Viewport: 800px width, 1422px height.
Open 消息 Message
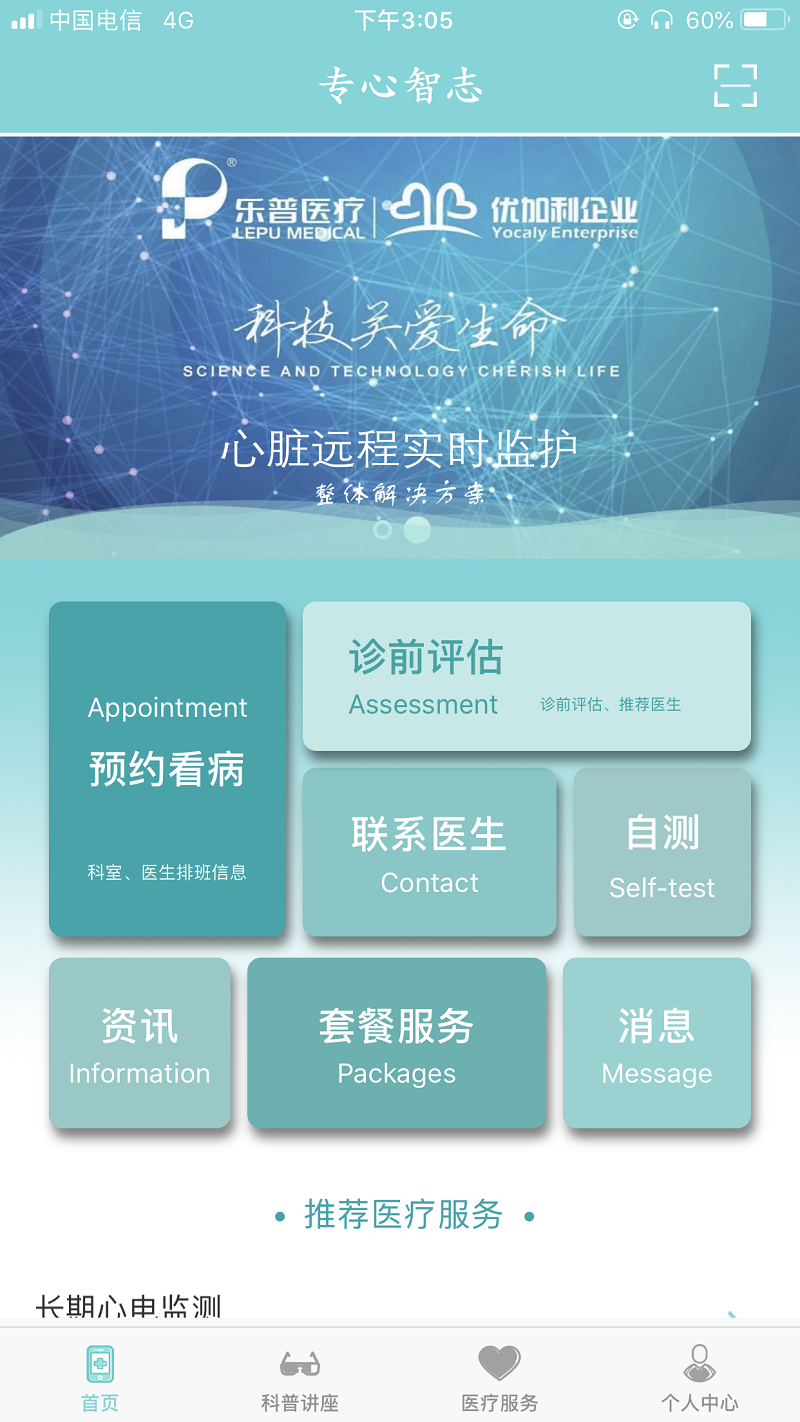pos(656,1043)
